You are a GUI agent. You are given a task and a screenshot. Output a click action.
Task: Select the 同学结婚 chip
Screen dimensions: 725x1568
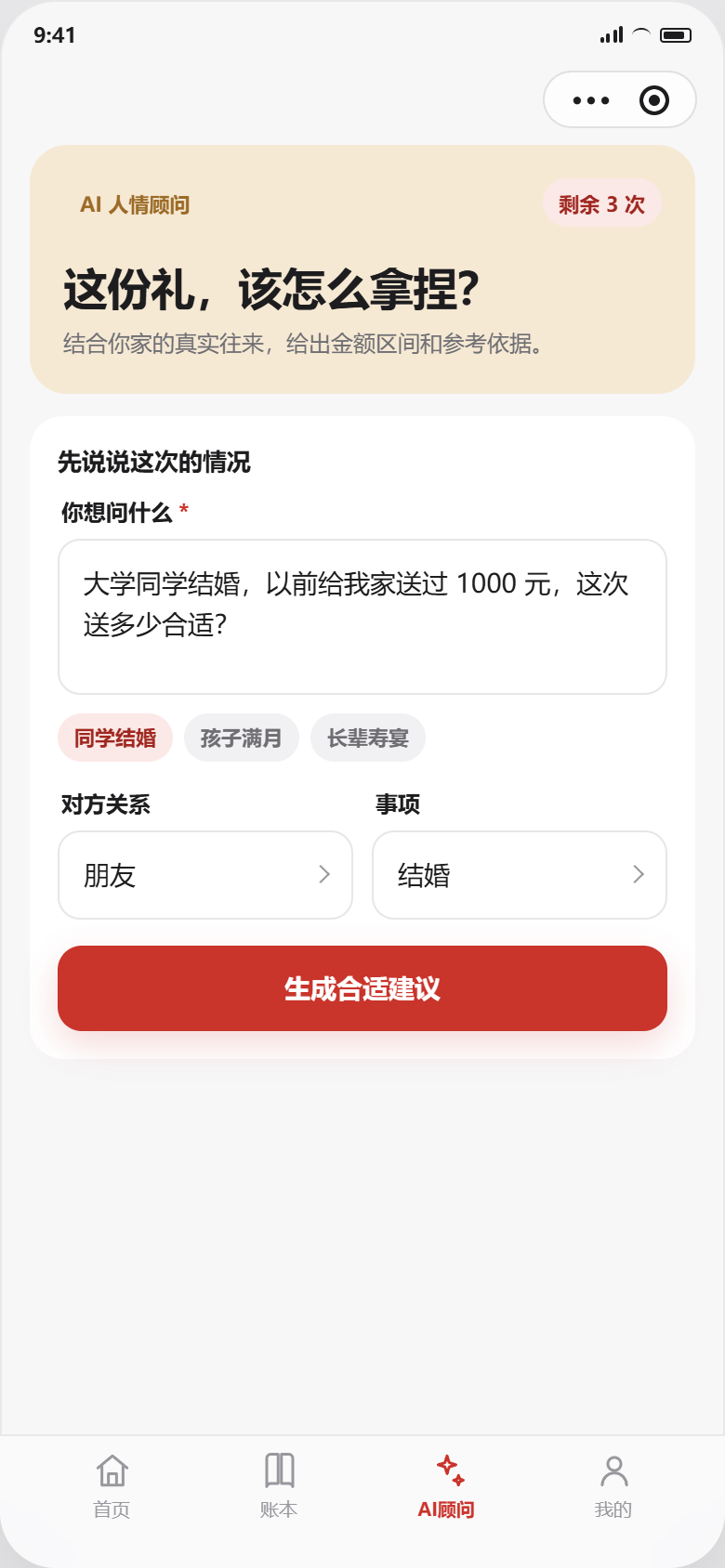115,738
